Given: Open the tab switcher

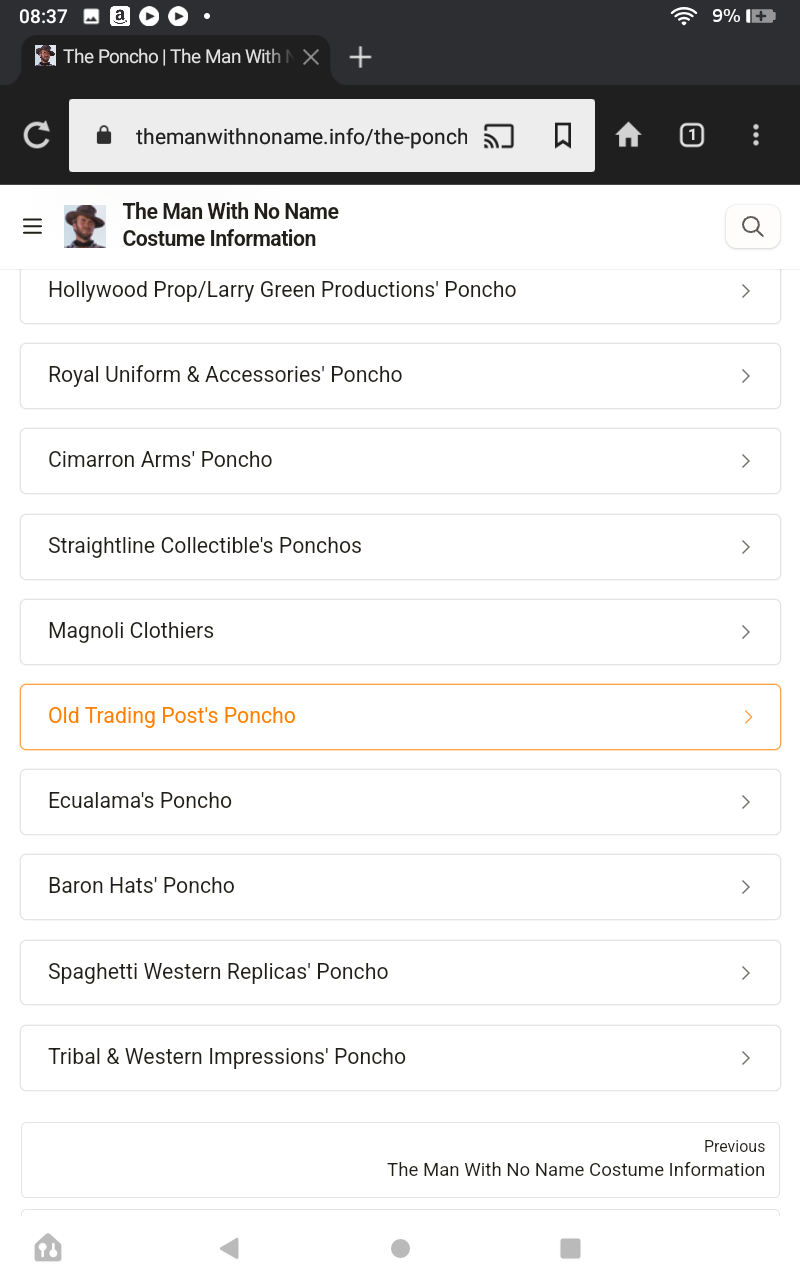Looking at the screenshot, I should (692, 135).
